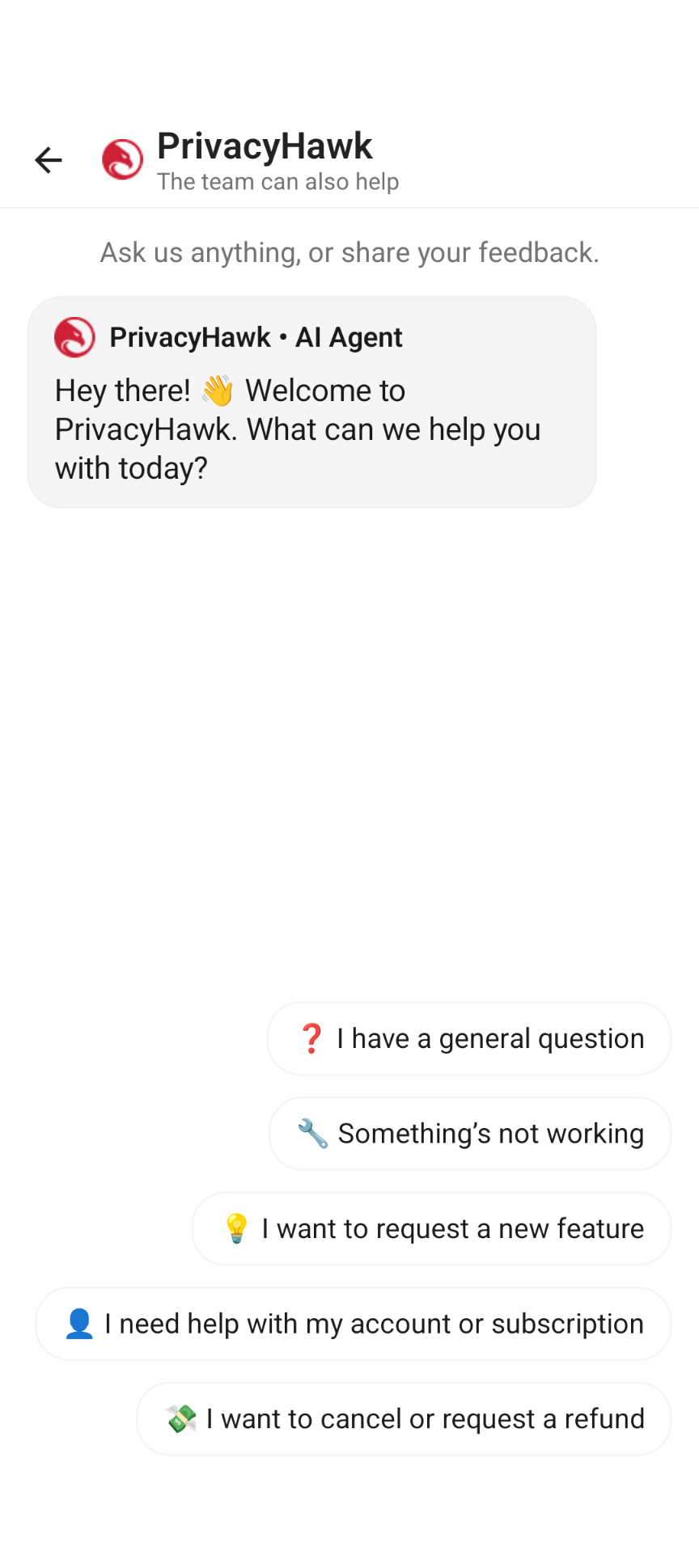
Task: Click the wrench emoji on the not working option
Action: coord(312,1133)
